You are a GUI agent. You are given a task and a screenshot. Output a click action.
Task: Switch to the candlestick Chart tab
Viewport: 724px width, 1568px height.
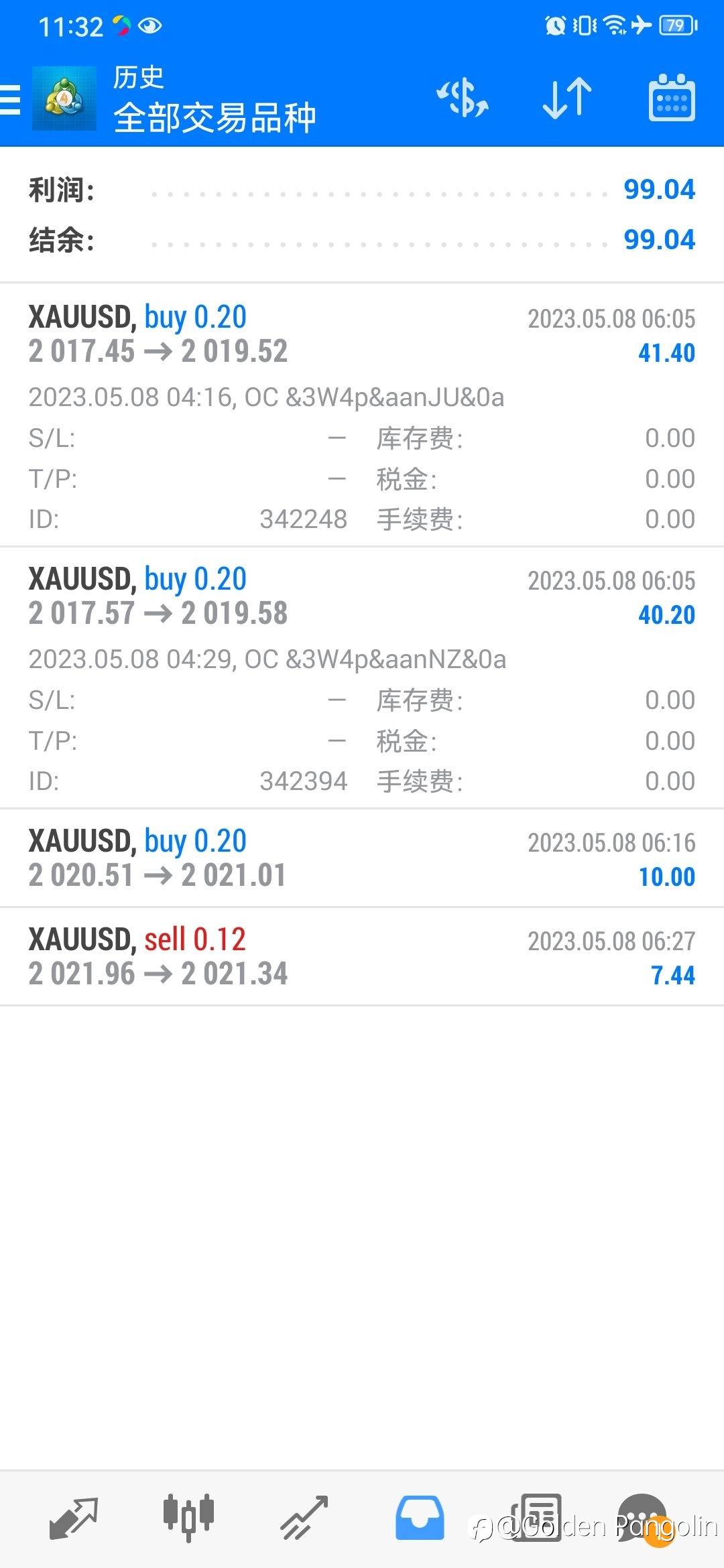click(x=188, y=1516)
